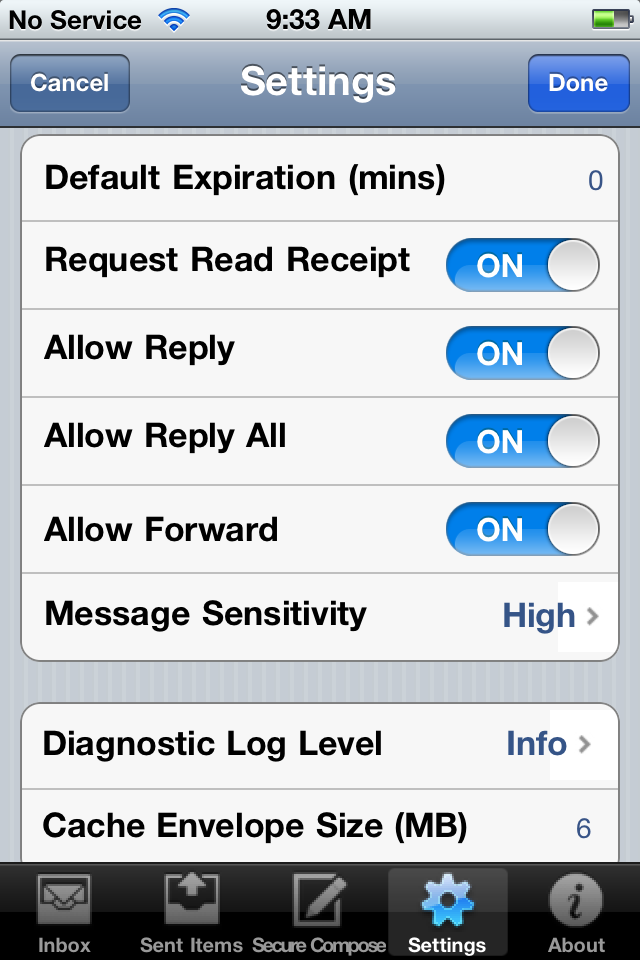Edit the Default Expiration minutes value
The image size is (640, 960).
(x=595, y=181)
